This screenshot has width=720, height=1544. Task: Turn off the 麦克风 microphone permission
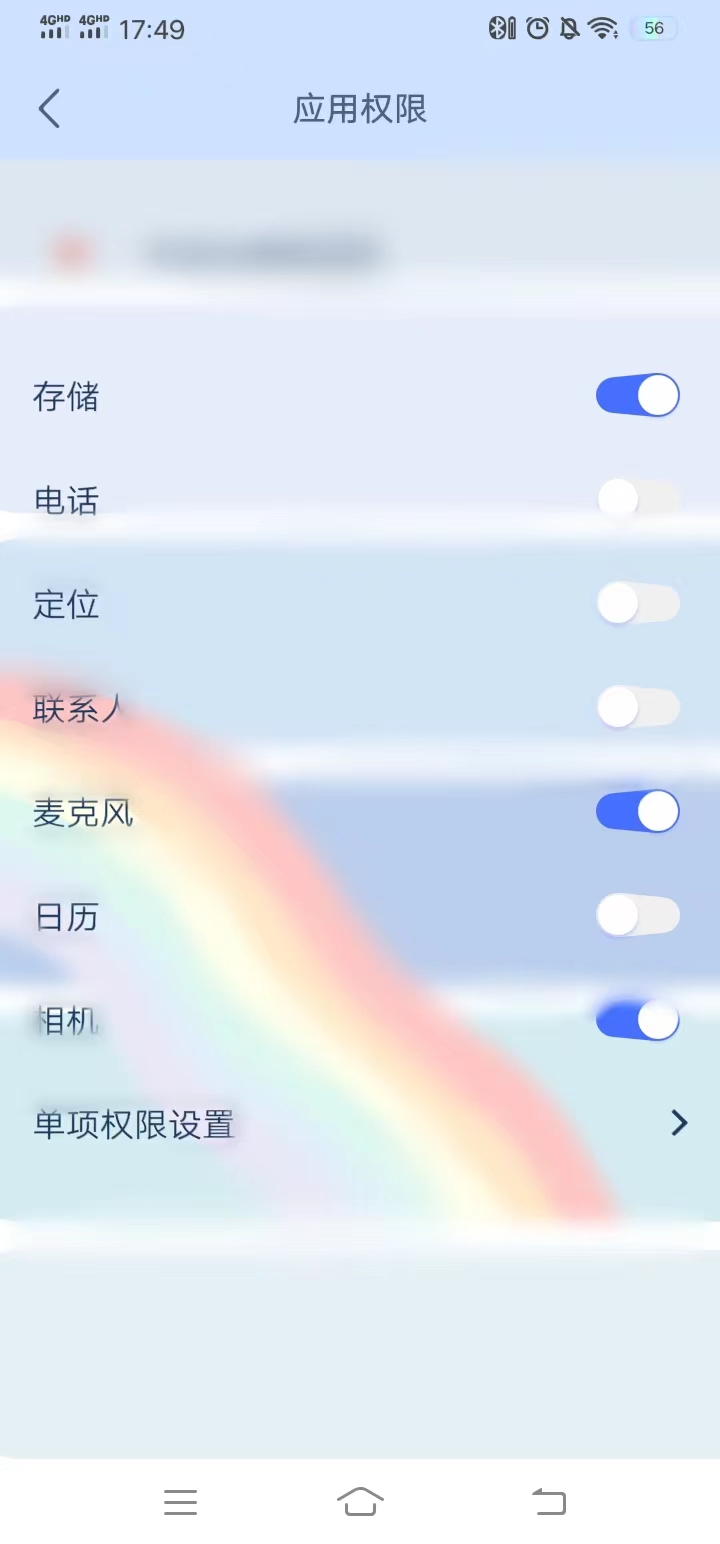coord(637,810)
